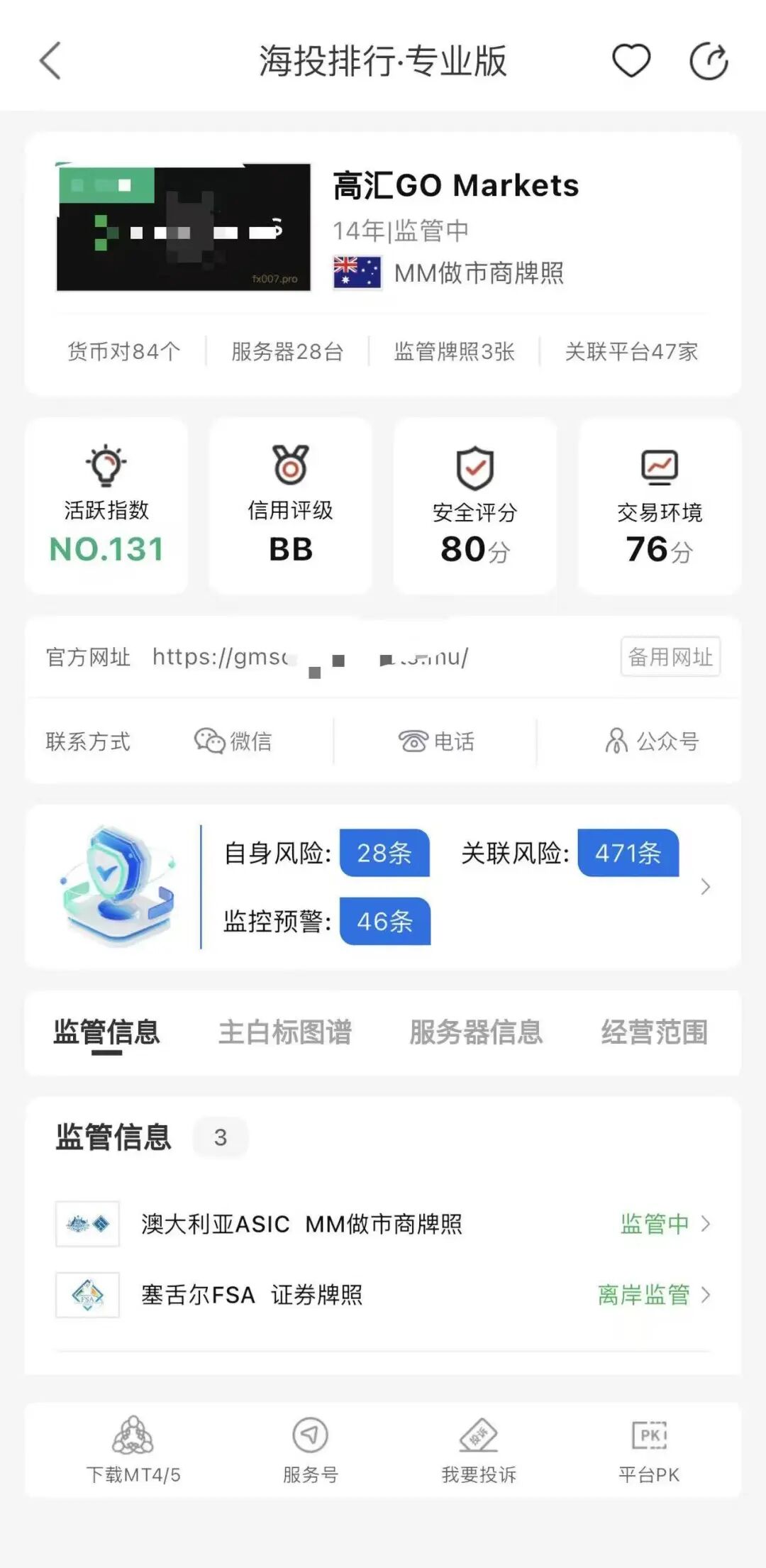Select the 监控预警 46条 badge

point(384,922)
